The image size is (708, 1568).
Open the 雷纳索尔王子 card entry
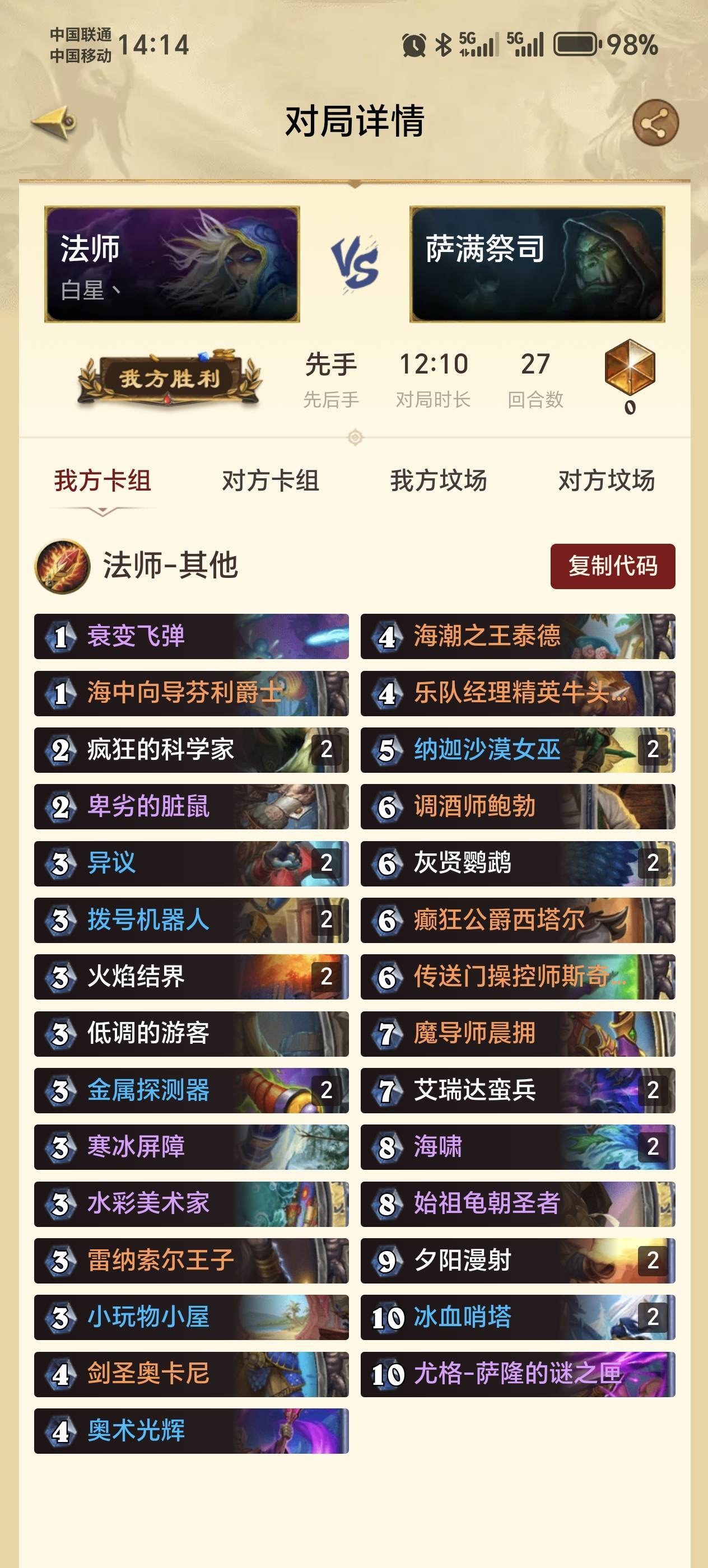191,1260
